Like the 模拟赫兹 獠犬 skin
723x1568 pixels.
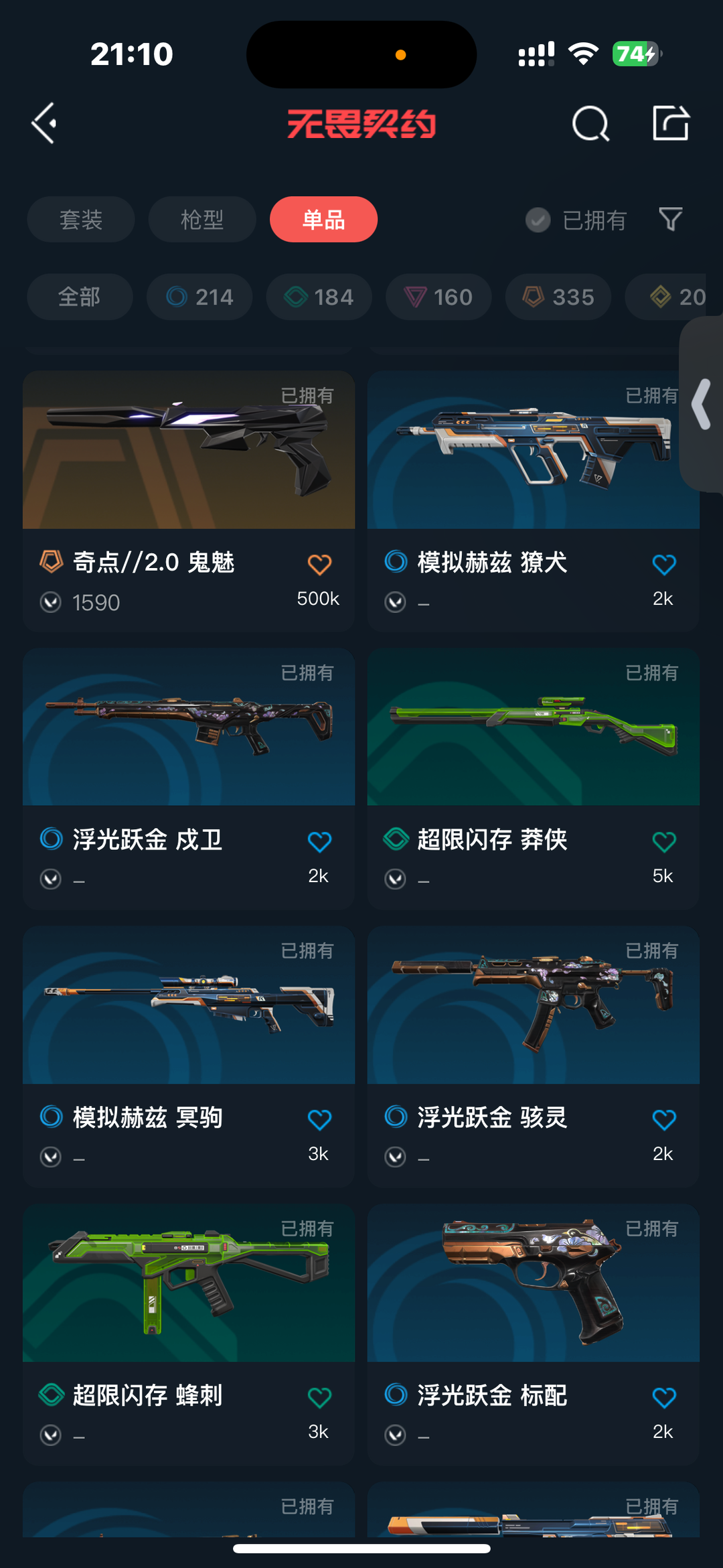664,565
